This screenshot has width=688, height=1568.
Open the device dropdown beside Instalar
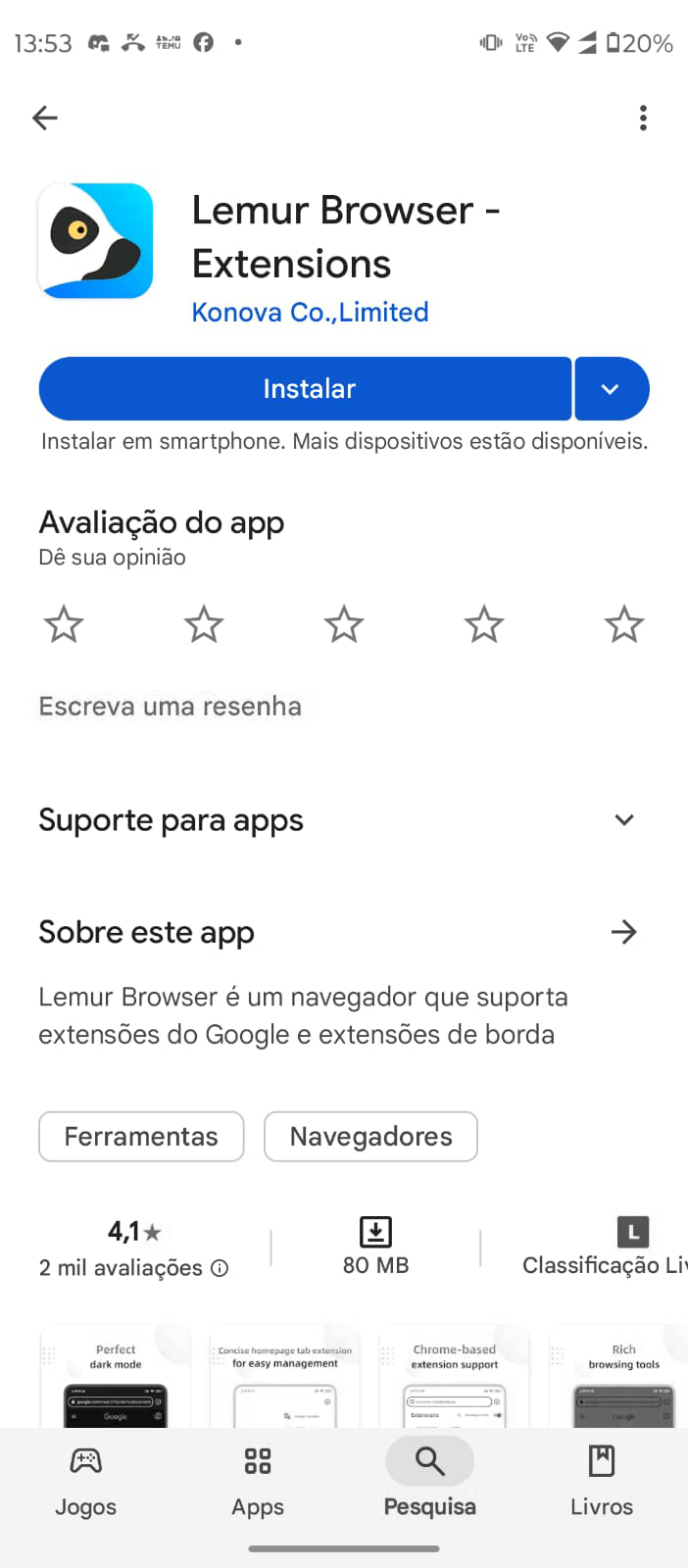coord(611,389)
